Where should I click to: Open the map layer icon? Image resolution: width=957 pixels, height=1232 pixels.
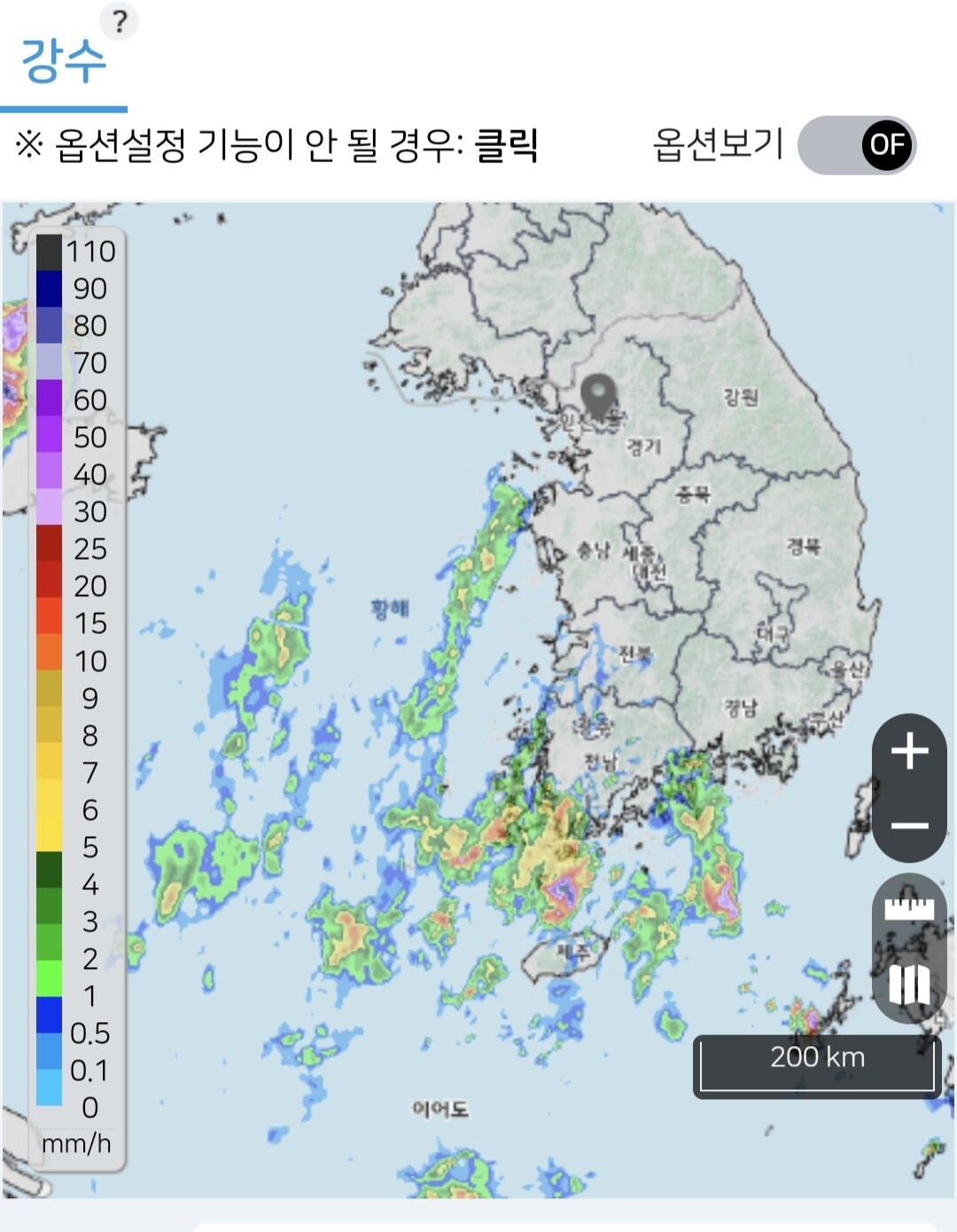tap(909, 983)
